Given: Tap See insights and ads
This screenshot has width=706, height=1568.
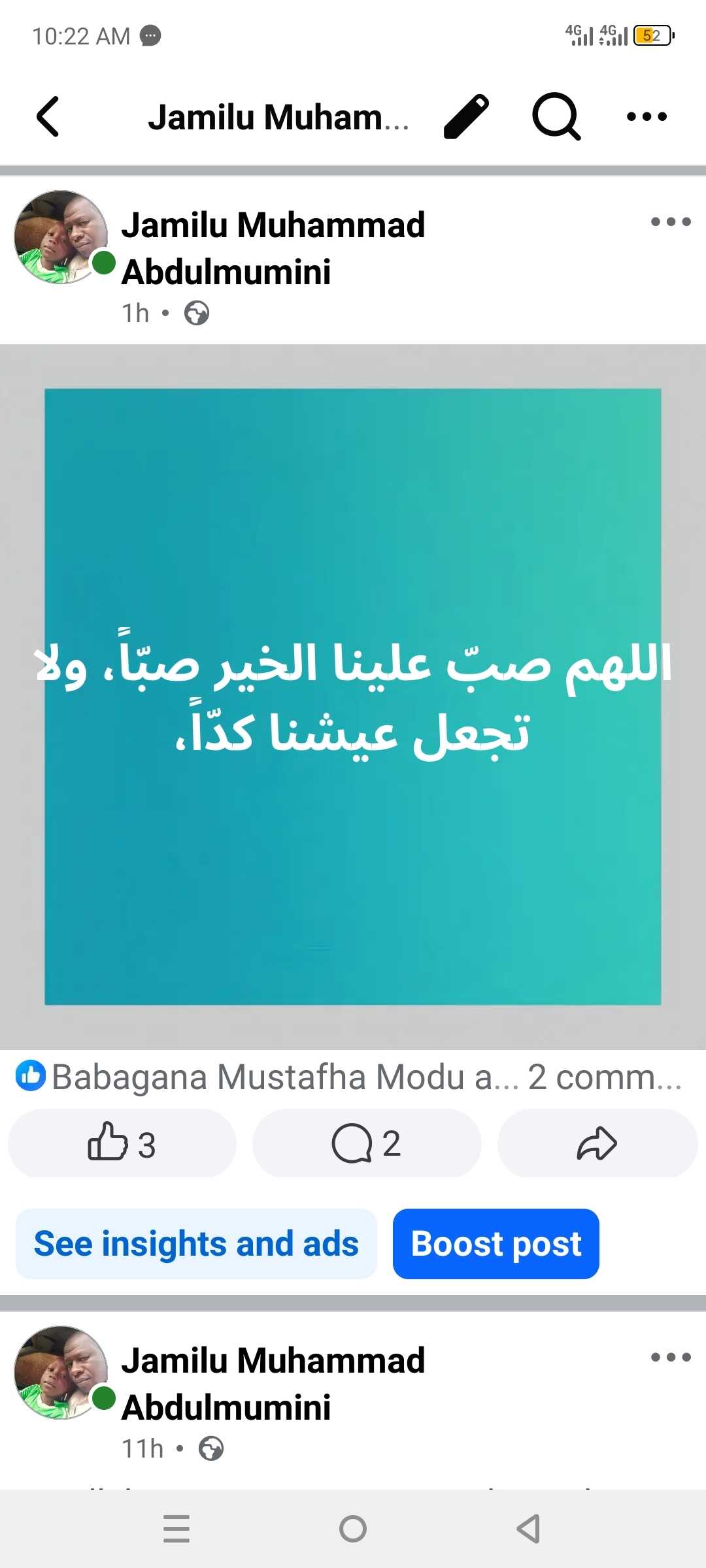Looking at the screenshot, I should point(196,1244).
